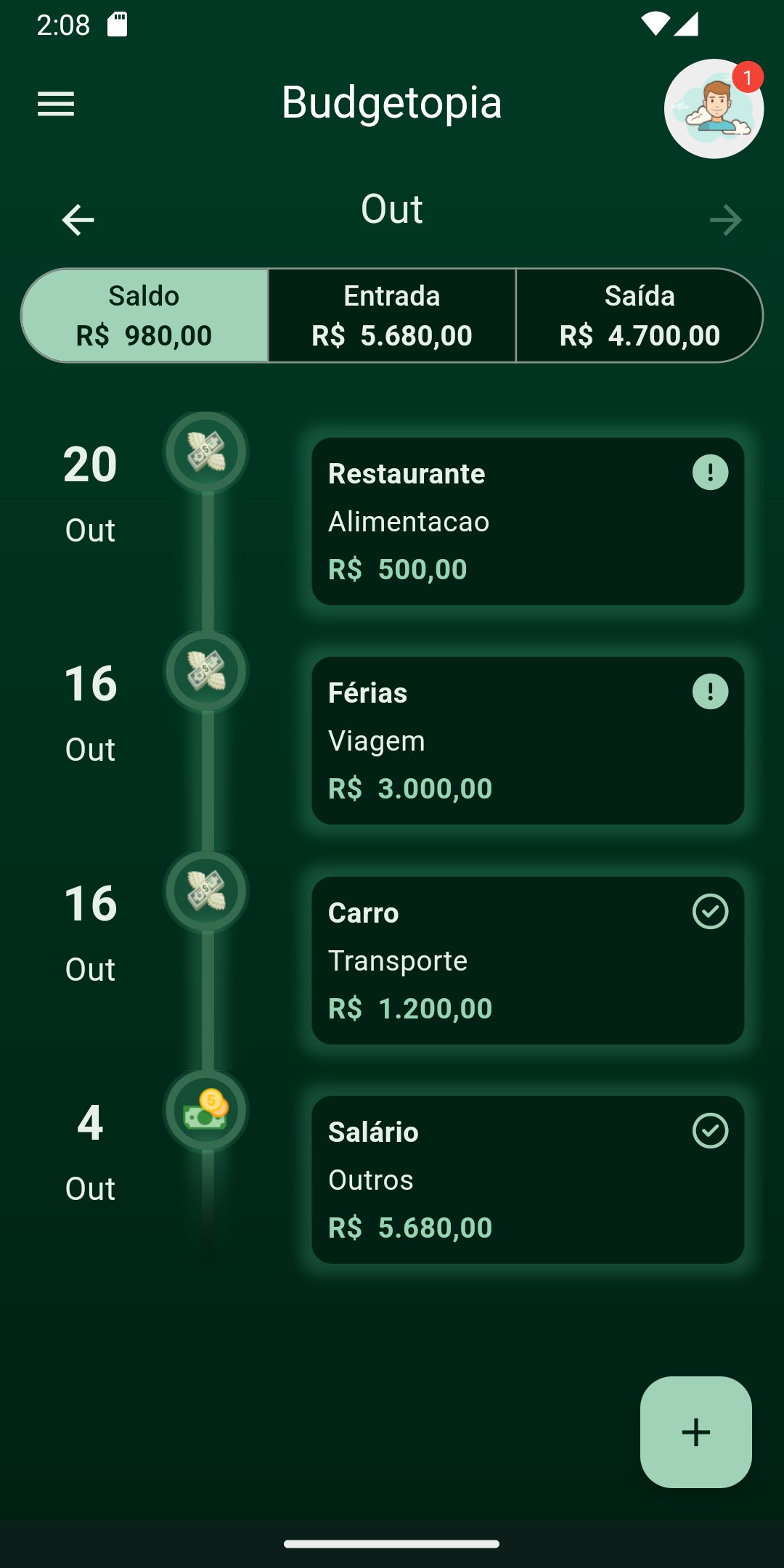Tap the pending alert icon on Restaurante
Screen dimensions: 784x1568
[x=710, y=473]
